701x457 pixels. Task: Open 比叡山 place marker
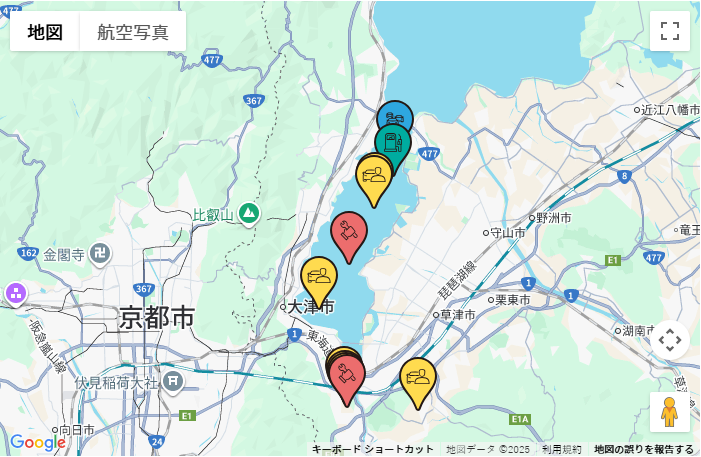coord(249,213)
